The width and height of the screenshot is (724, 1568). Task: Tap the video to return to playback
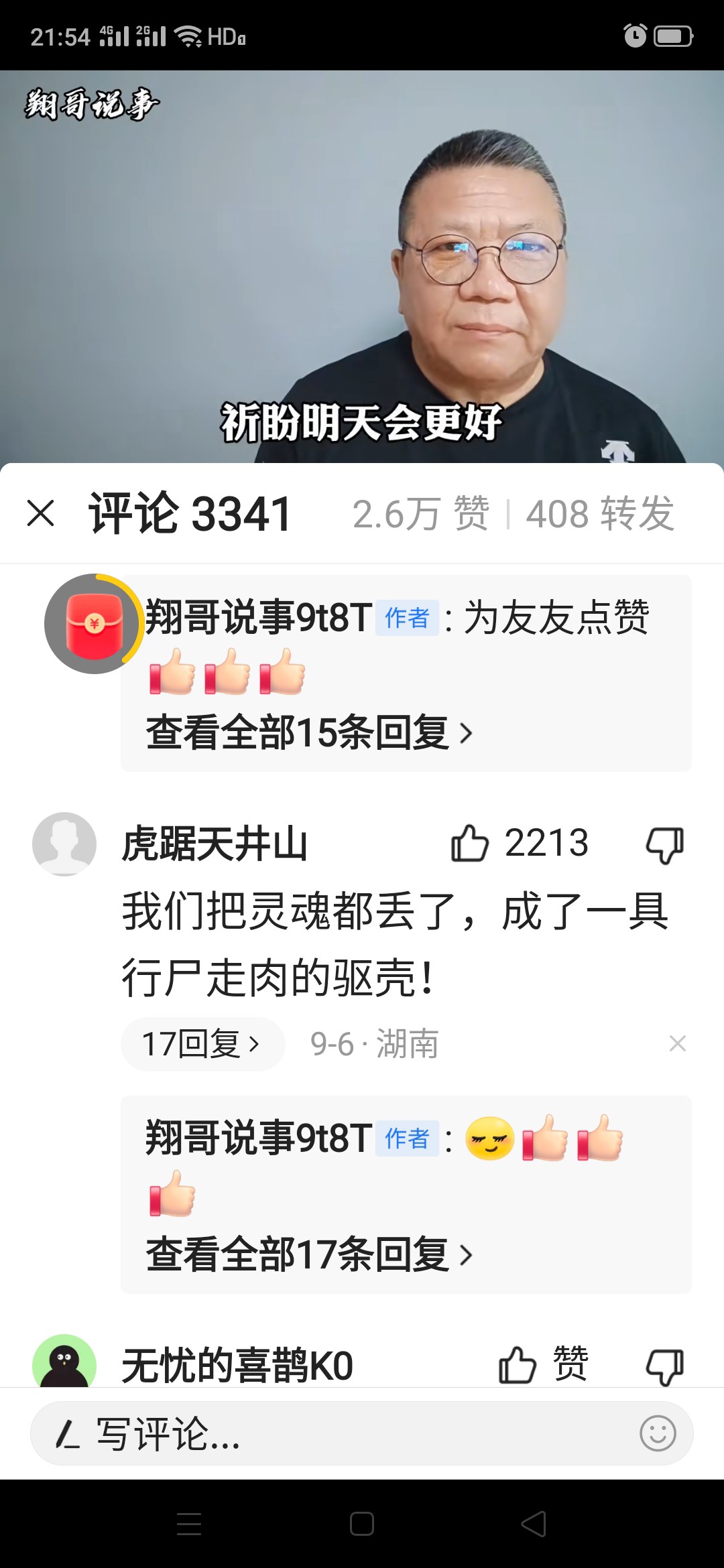click(x=362, y=267)
